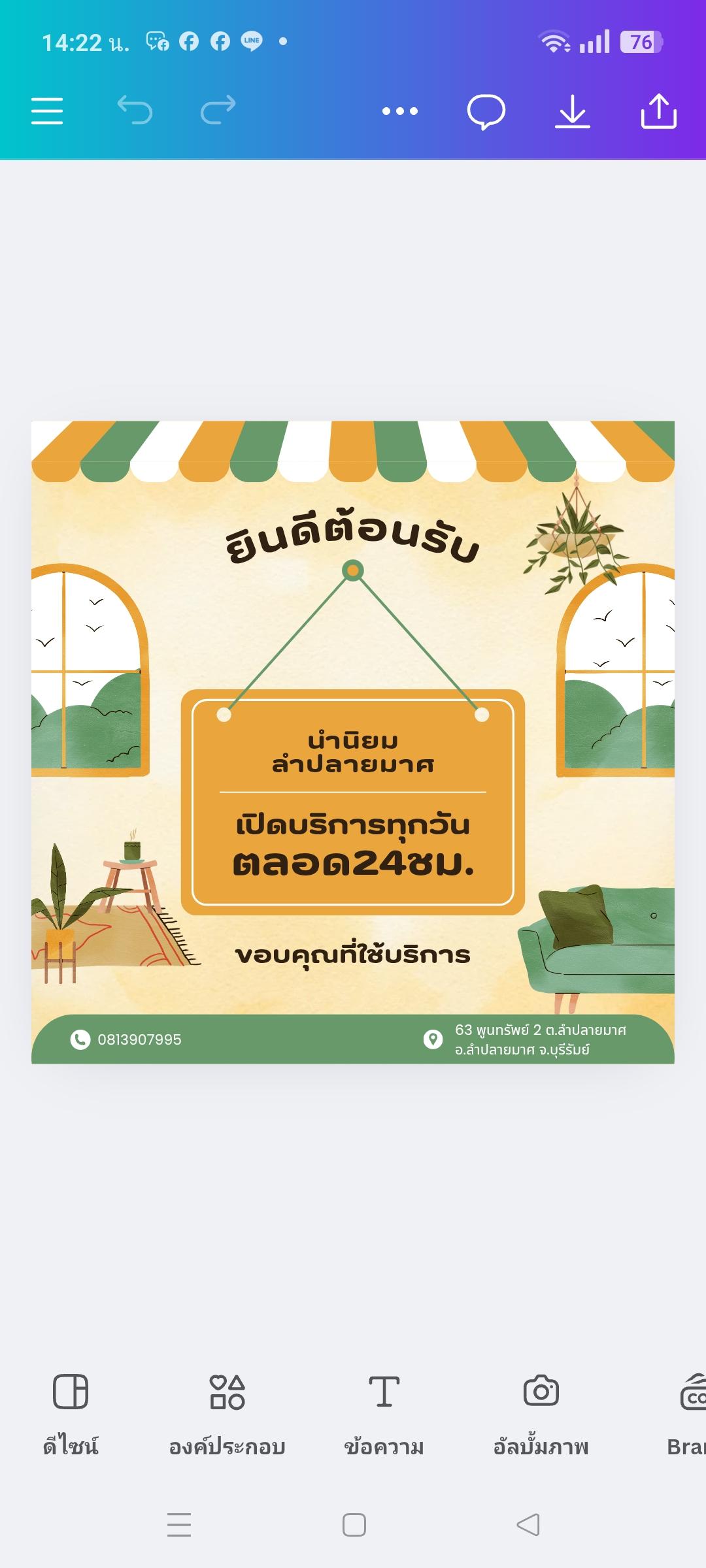Viewport: 706px width, 1568px height.
Task: Open the อัลบั้มภาพ photo gallery
Action: [x=541, y=1411]
